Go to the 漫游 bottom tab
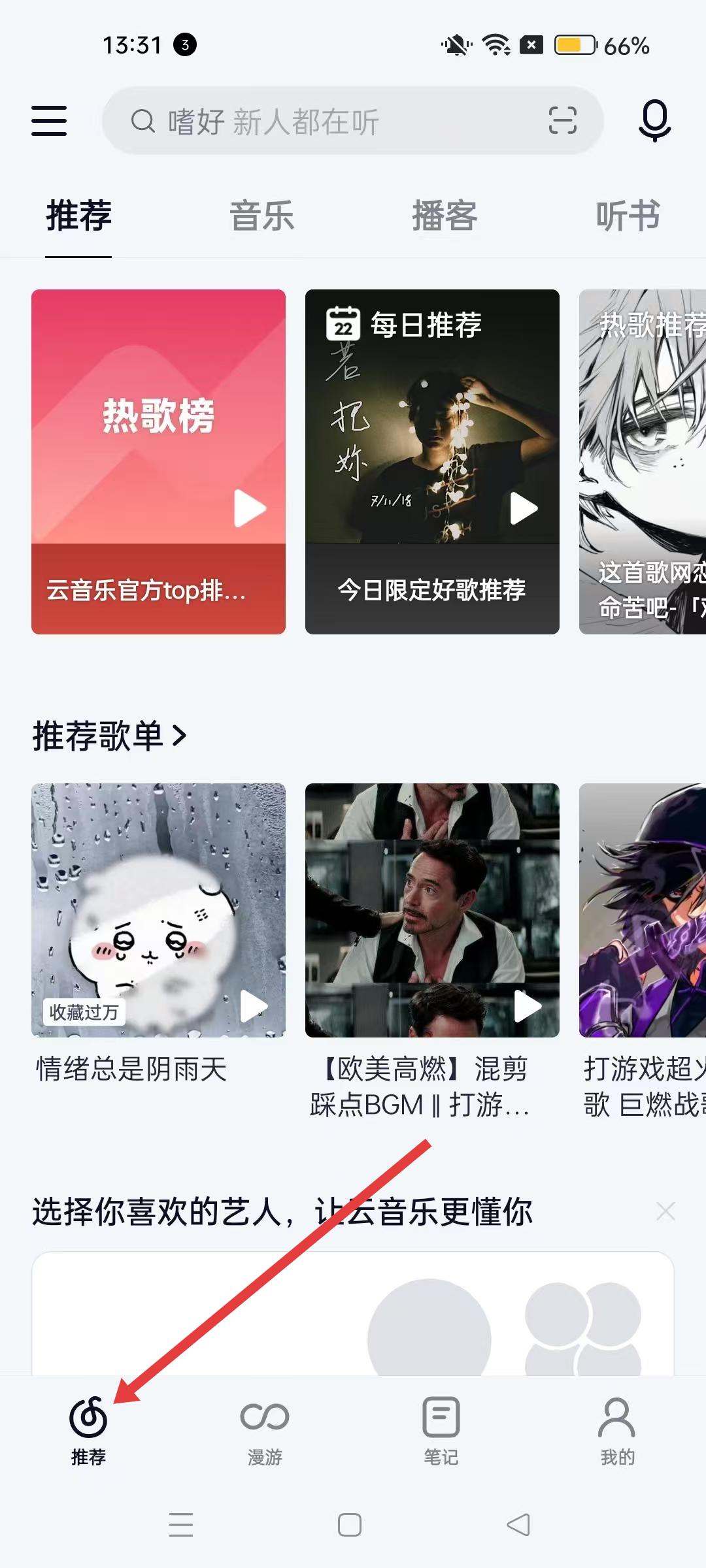 click(265, 1431)
